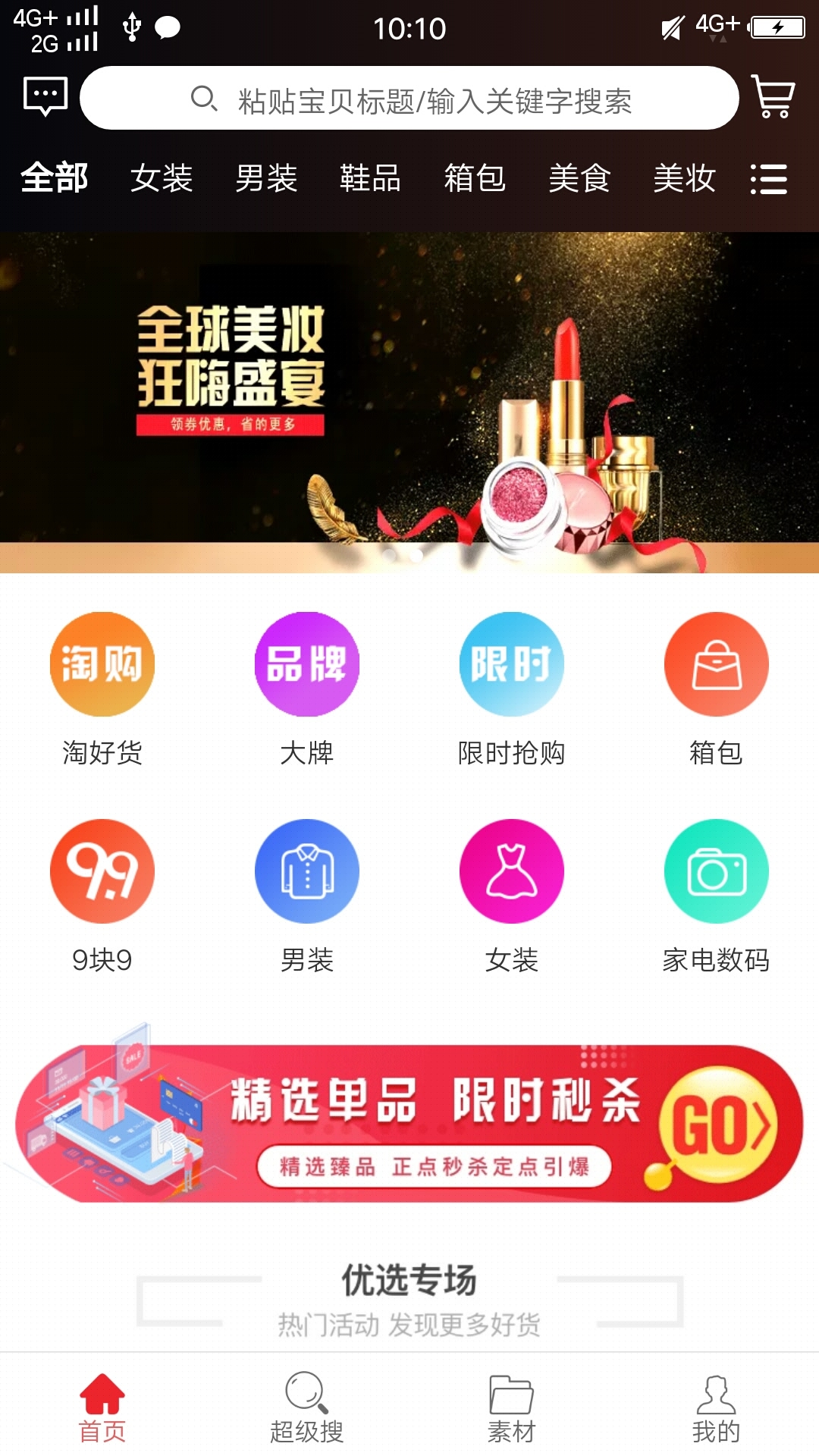Open the full category list menu

click(768, 180)
